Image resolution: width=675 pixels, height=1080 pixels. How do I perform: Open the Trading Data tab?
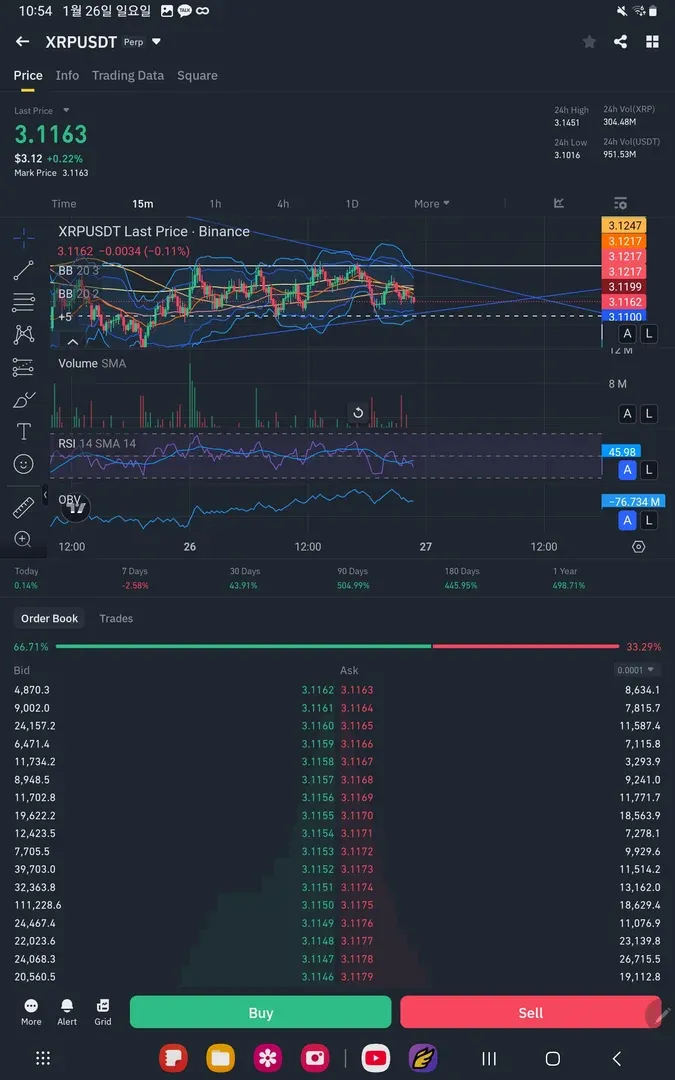(128, 76)
